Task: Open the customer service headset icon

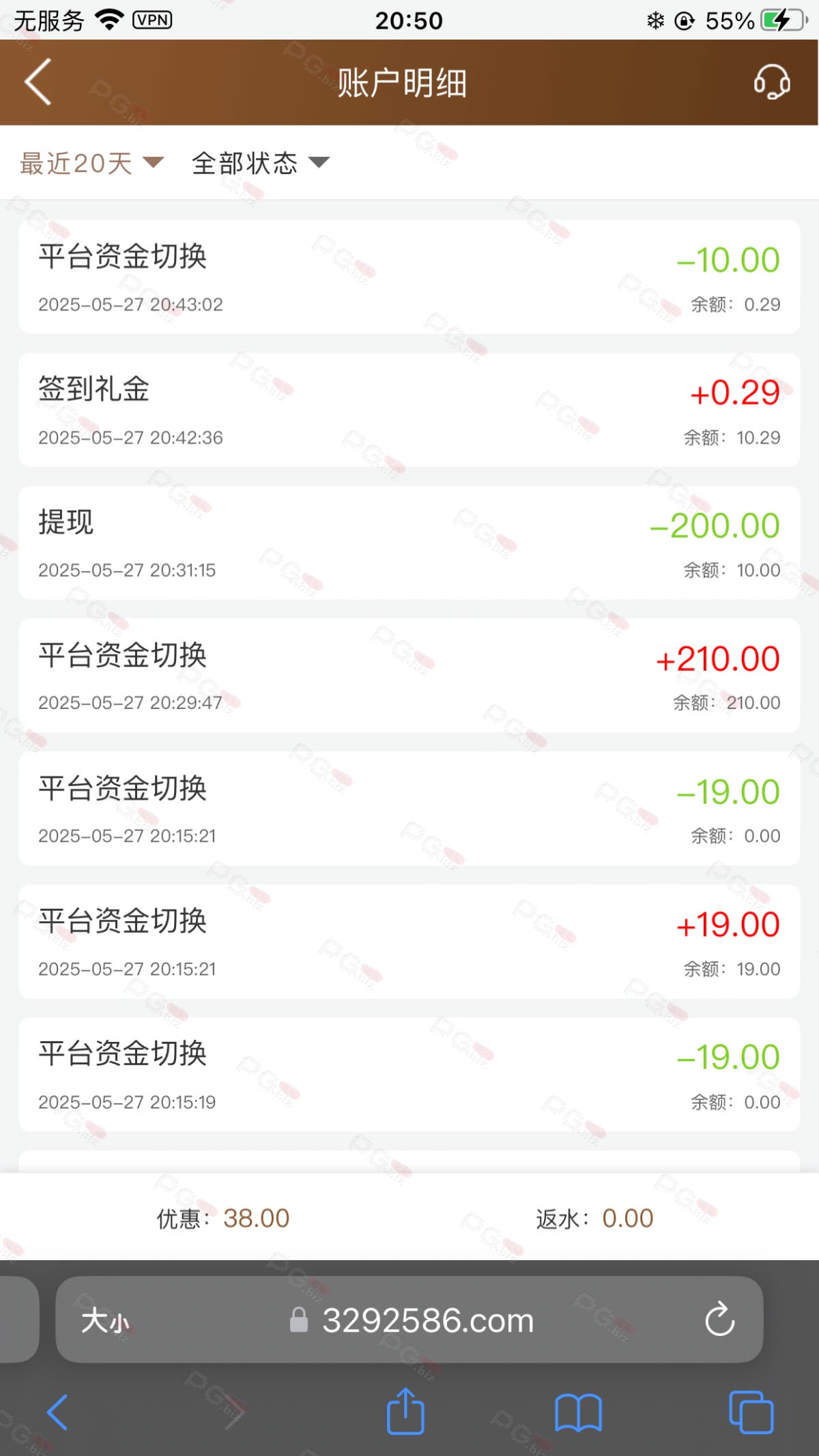Action: 772,83
